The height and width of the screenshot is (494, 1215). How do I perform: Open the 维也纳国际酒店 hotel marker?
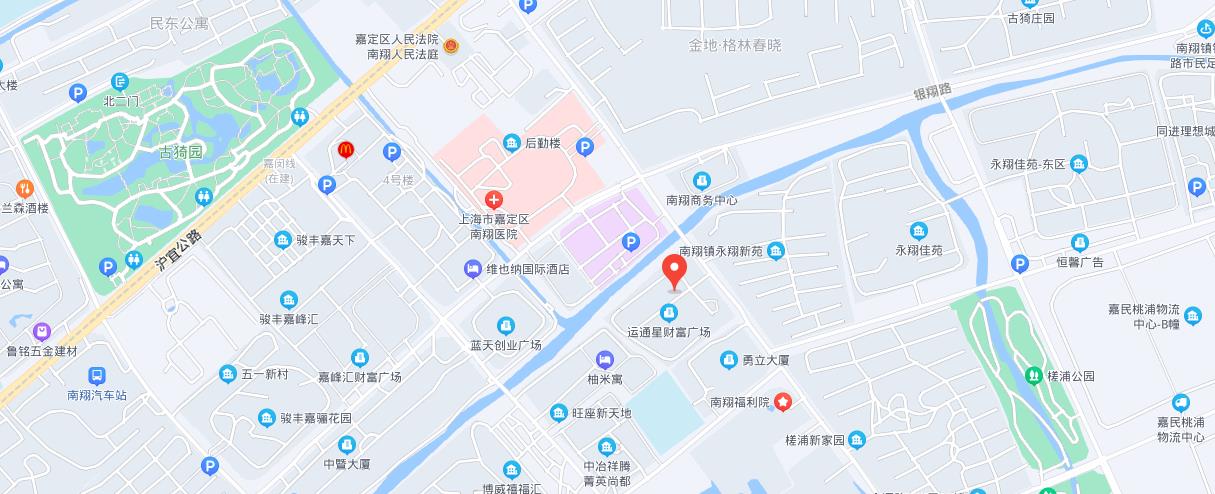coord(472,268)
